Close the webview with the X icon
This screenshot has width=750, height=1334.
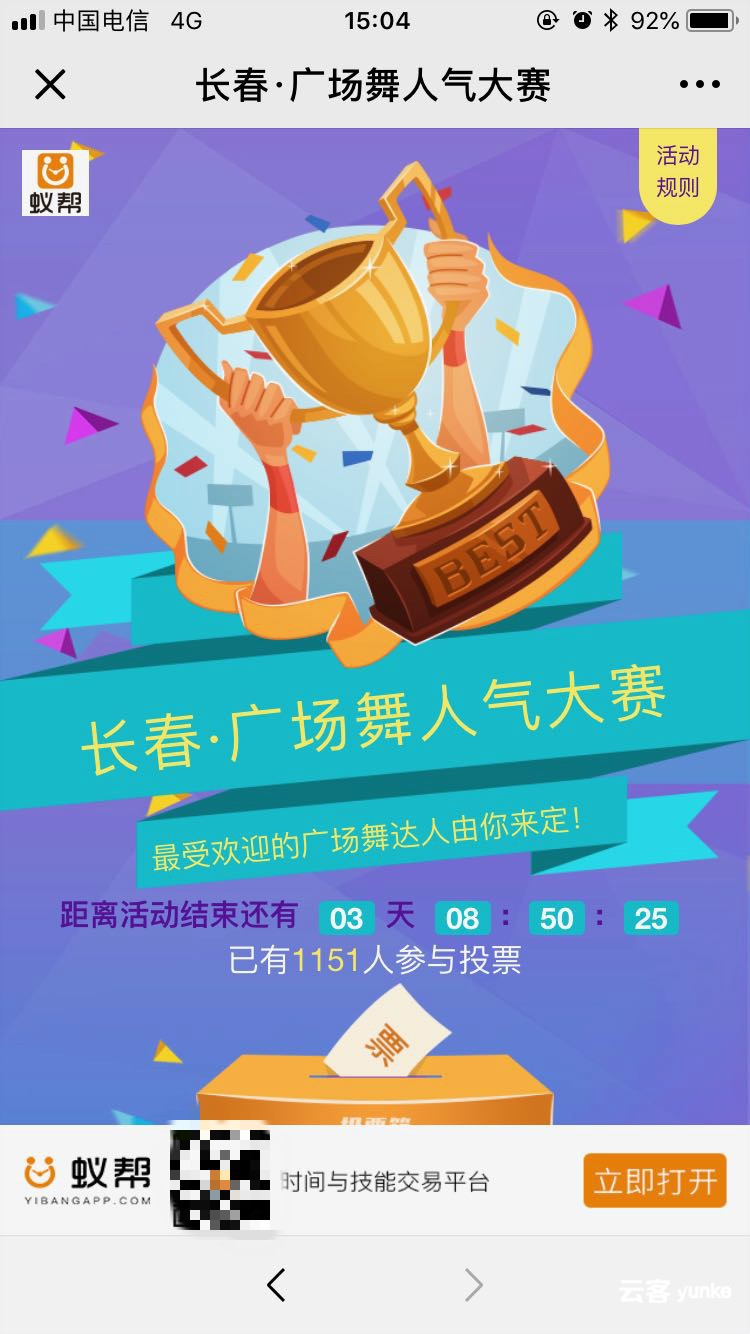(50, 85)
